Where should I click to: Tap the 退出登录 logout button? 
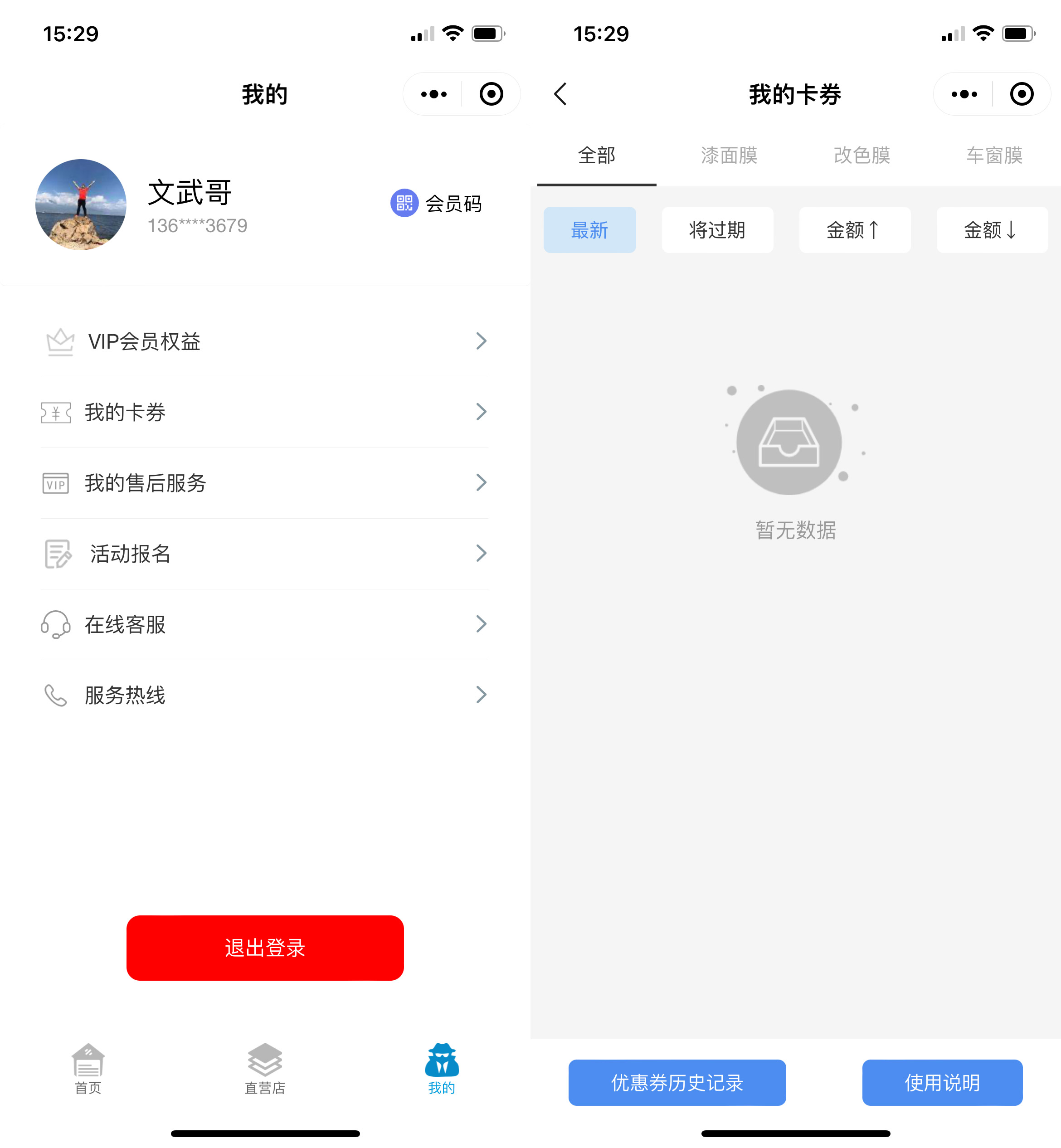(x=265, y=948)
